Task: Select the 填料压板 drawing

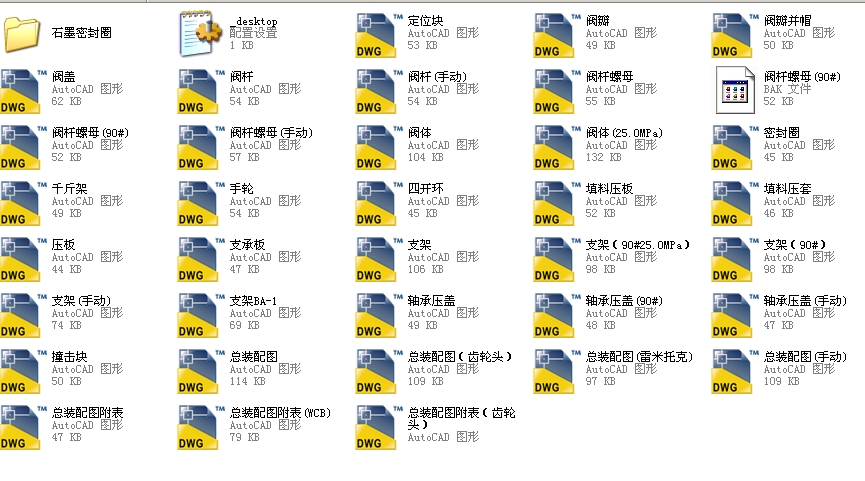Action: click(556, 203)
